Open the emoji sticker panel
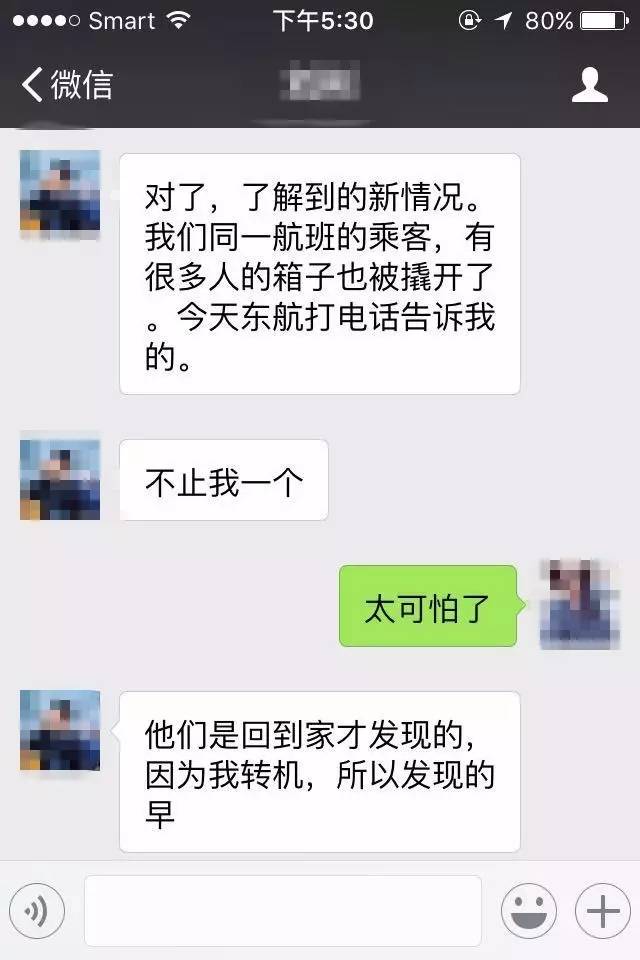640x960 pixels. point(528,910)
